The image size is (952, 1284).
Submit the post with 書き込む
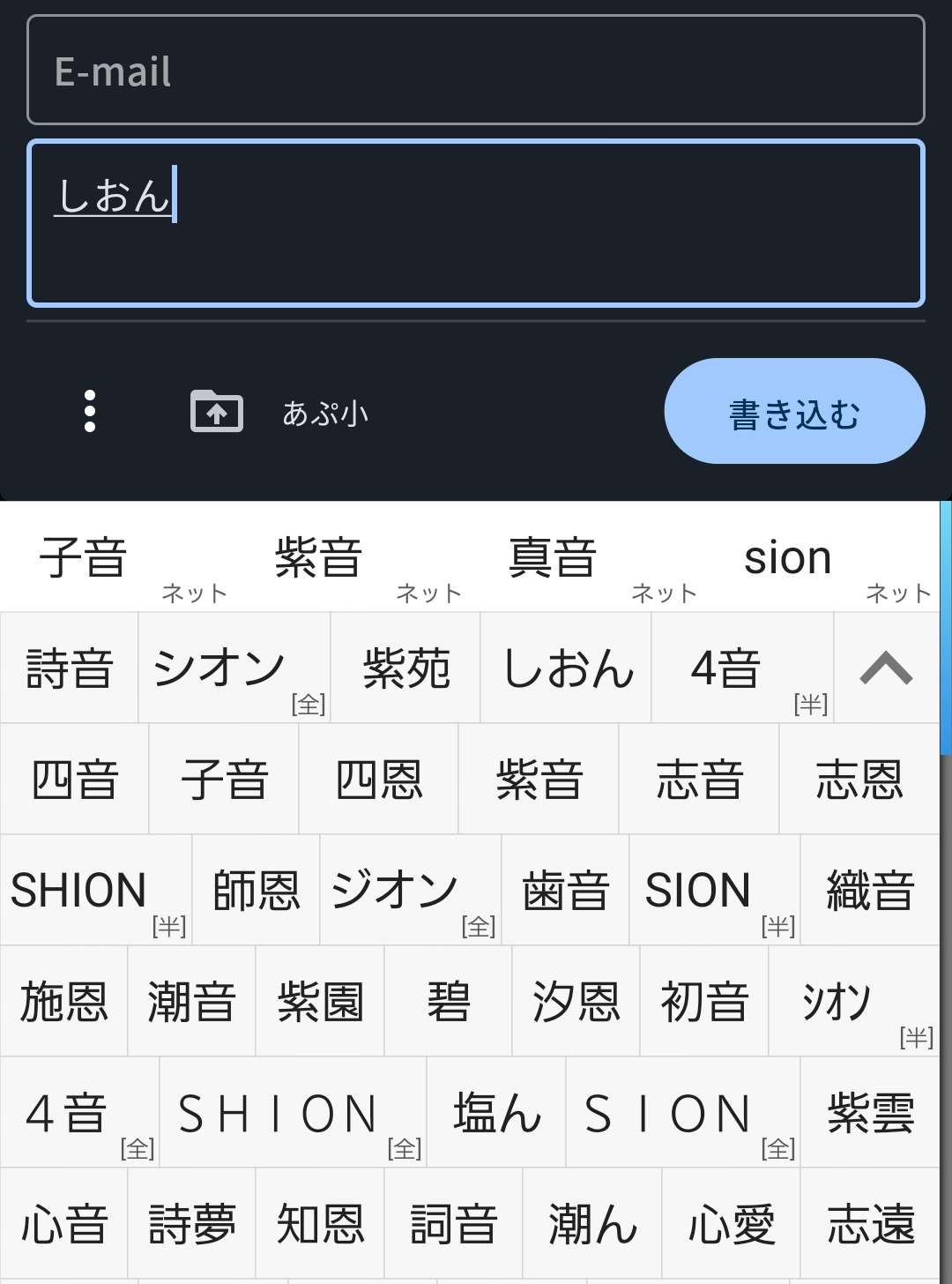point(794,412)
